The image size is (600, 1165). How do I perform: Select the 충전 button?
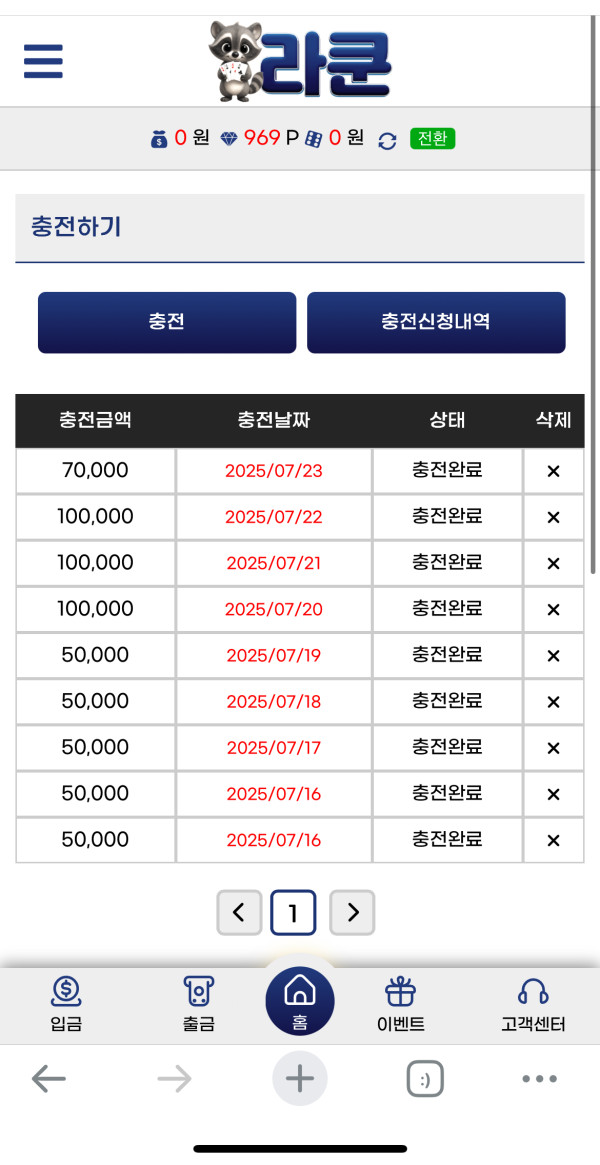tap(167, 322)
